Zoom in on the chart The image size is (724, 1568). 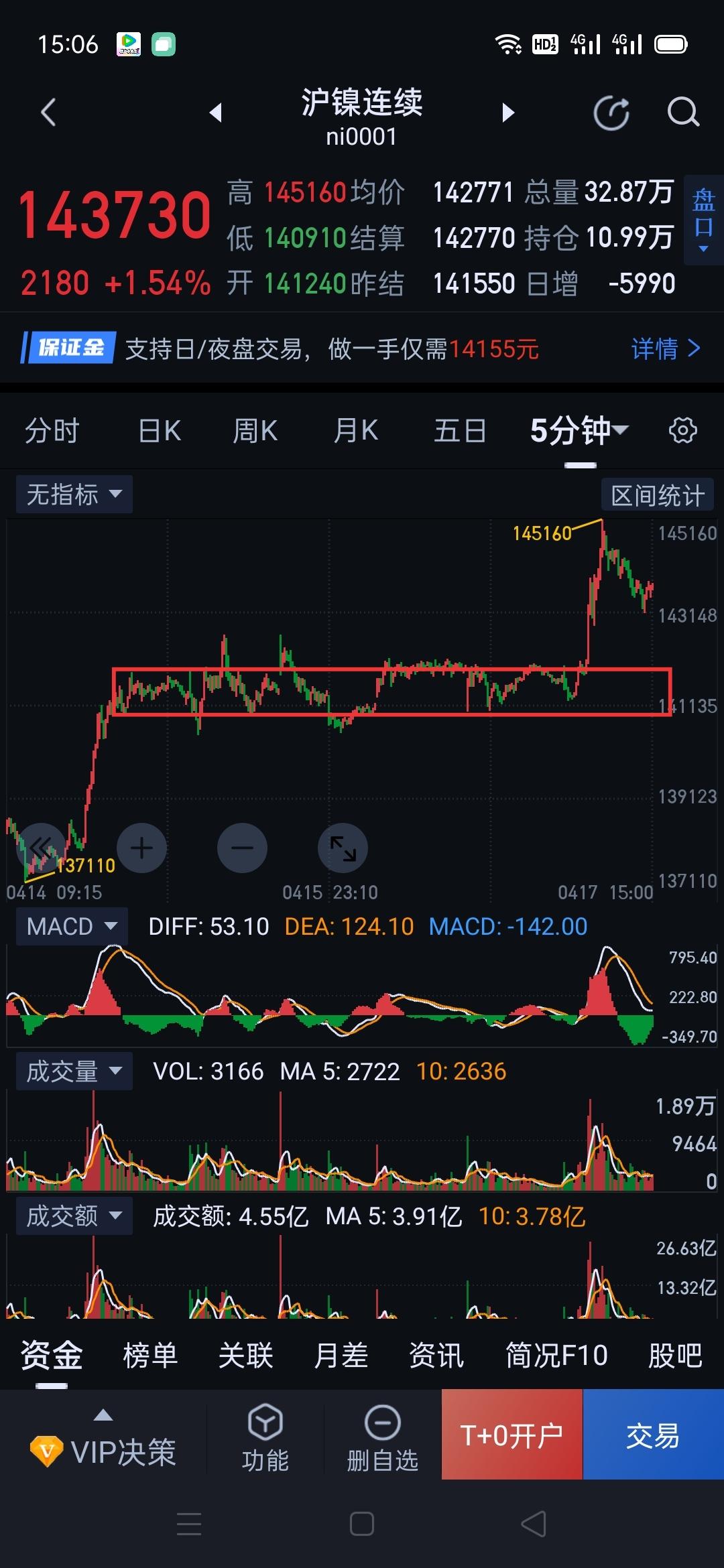click(x=141, y=848)
